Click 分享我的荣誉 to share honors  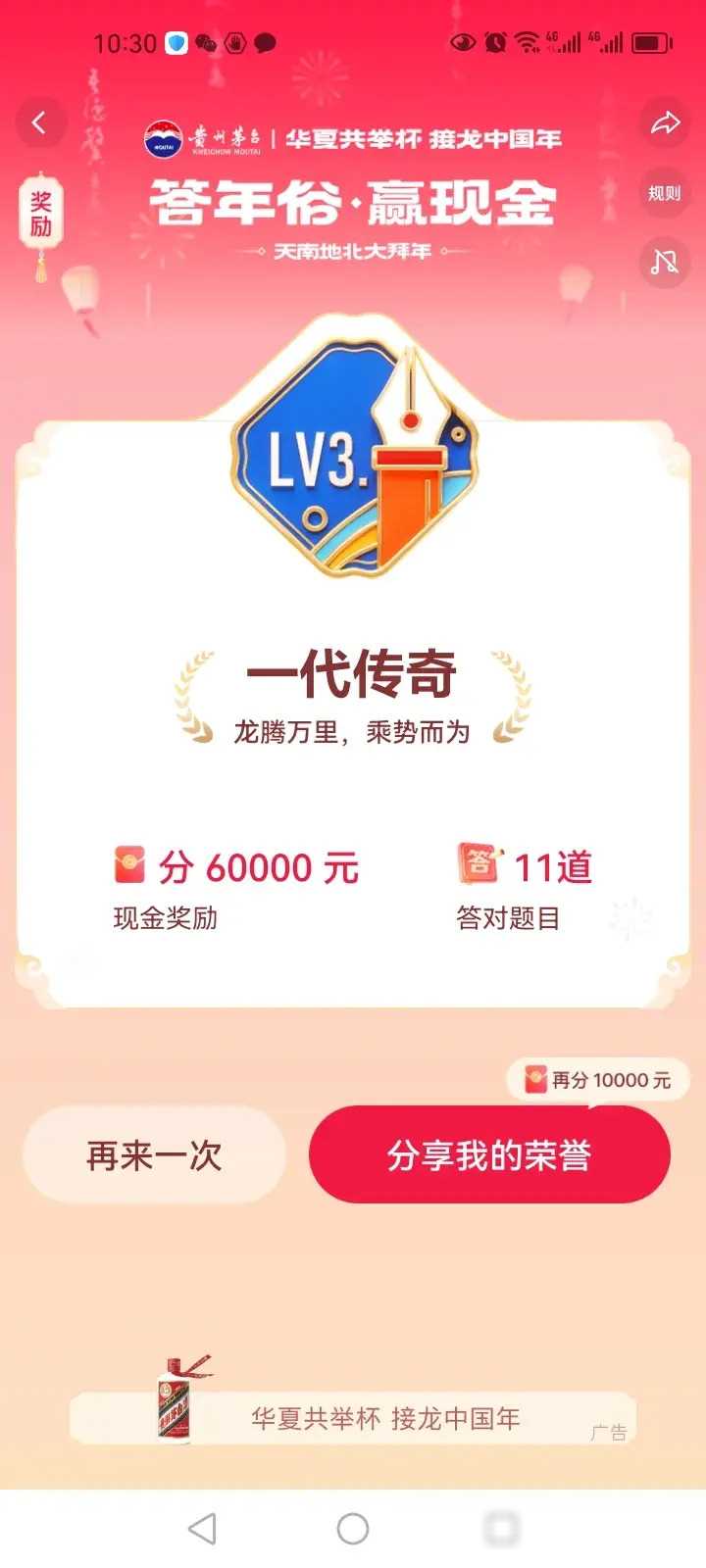489,1154
